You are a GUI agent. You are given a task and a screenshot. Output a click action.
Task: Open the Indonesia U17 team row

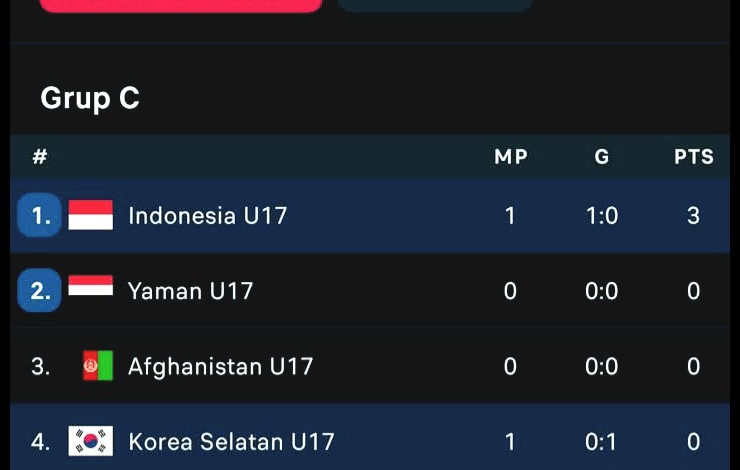point(208,215)
